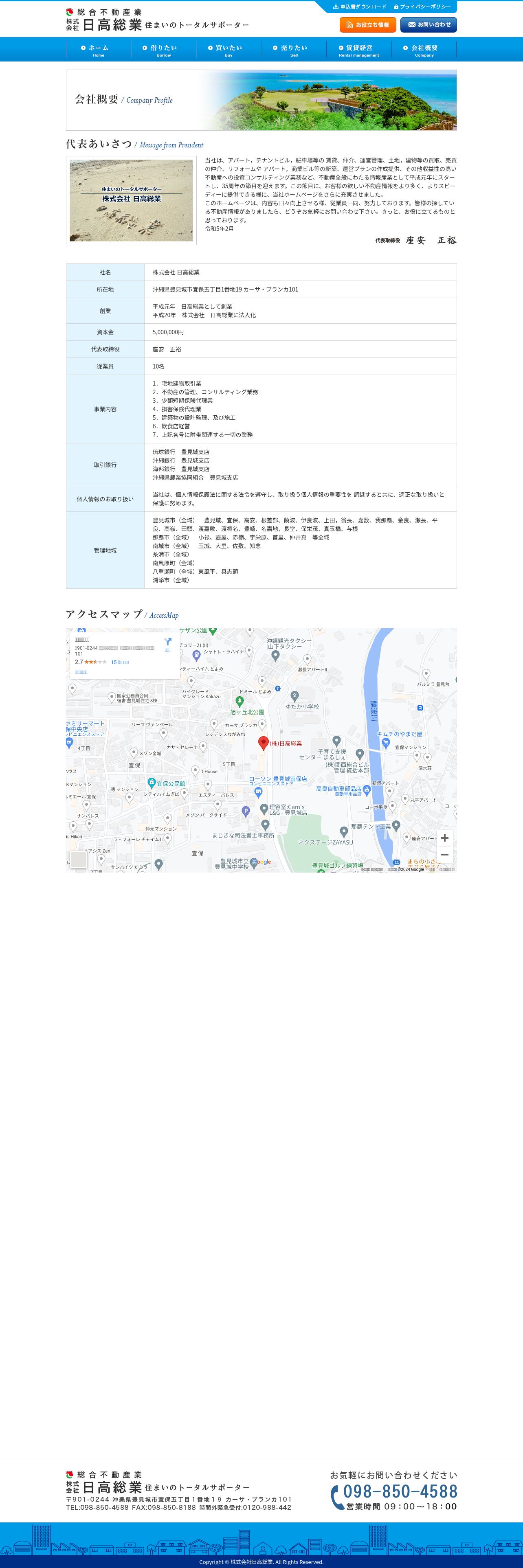Get directions from the map card
The width and height of the screenshot is (523, 1568).
167,645
